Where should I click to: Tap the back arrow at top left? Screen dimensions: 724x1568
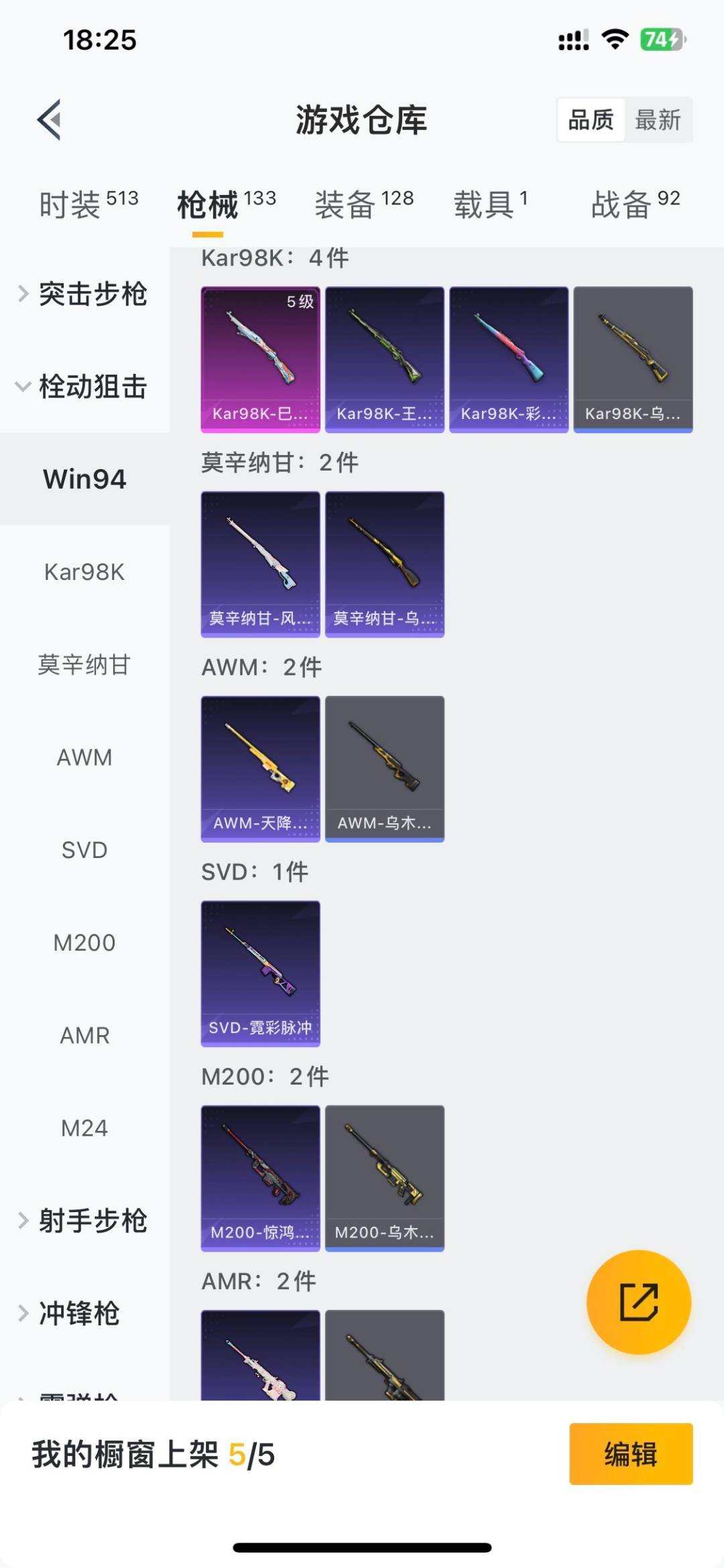tap(47, 119)
